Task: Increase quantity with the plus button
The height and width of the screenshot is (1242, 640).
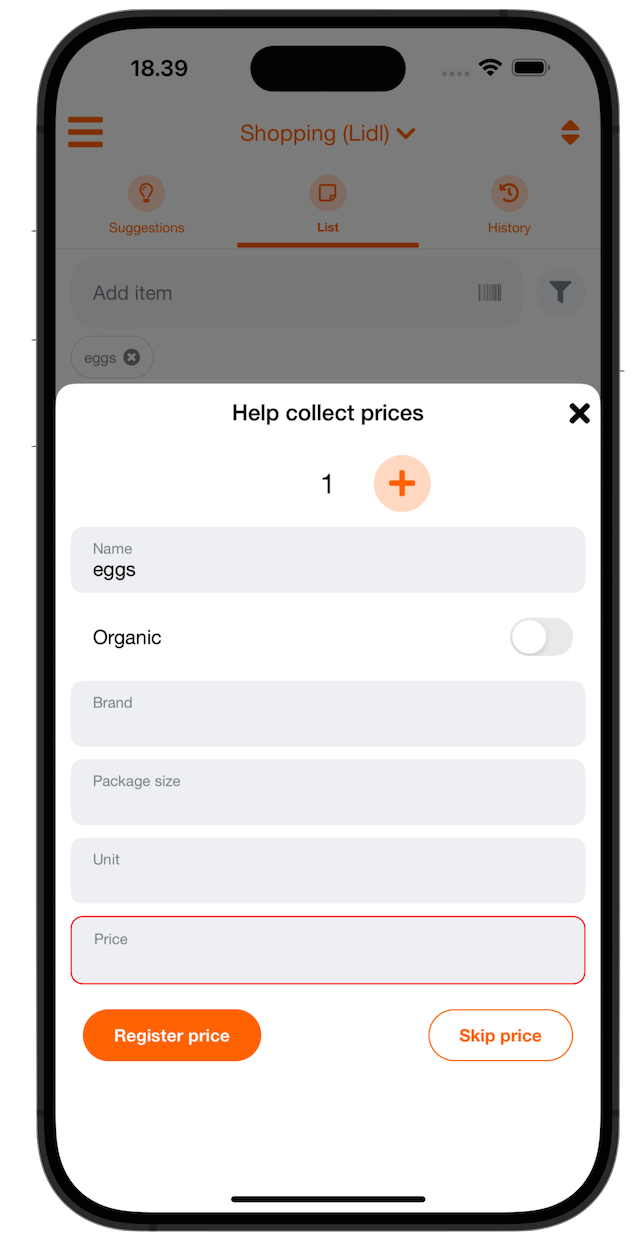Action: pos(402,484)
